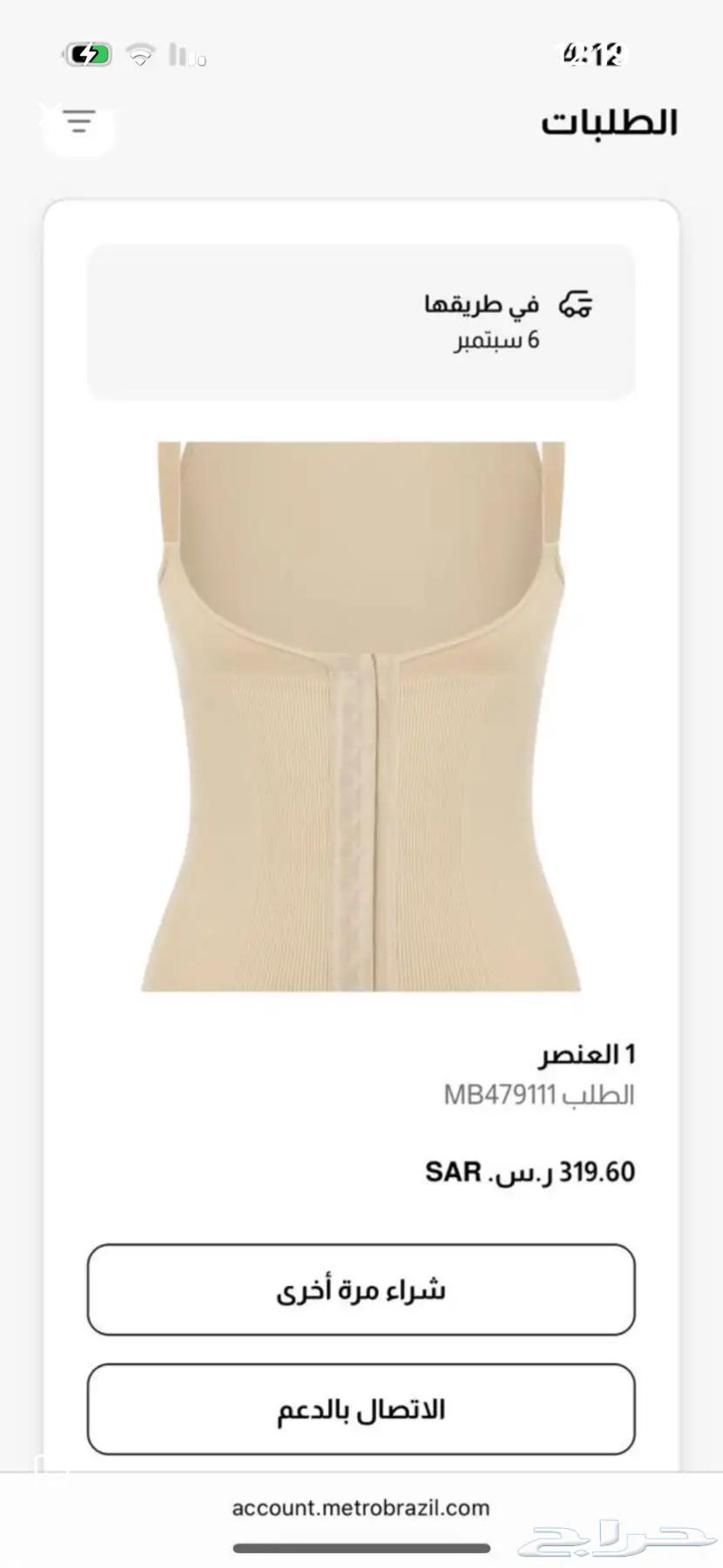
Task: Tap the clock in the status bar
Action: click(595, 54)
